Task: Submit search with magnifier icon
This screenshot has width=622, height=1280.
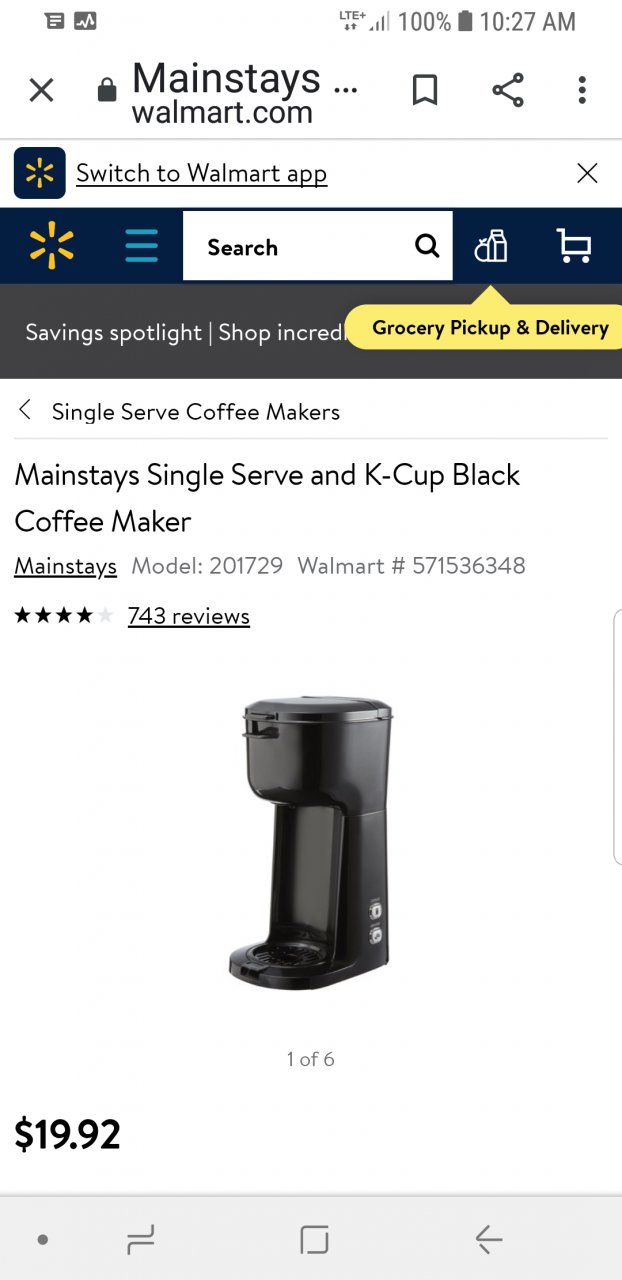Action: coord(427,246)
